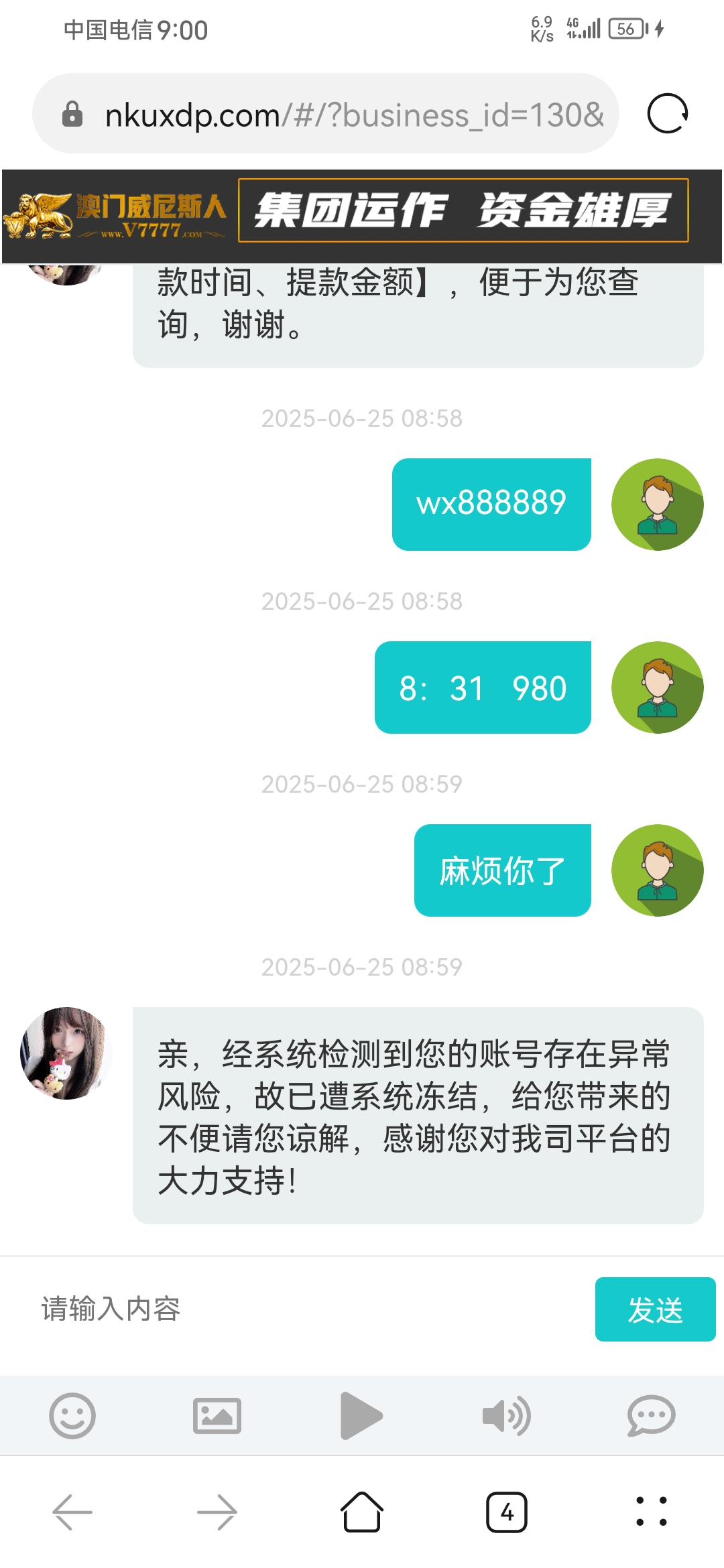
Task: Focus the 请输入内容 message field
Action: coord(302,1309)
